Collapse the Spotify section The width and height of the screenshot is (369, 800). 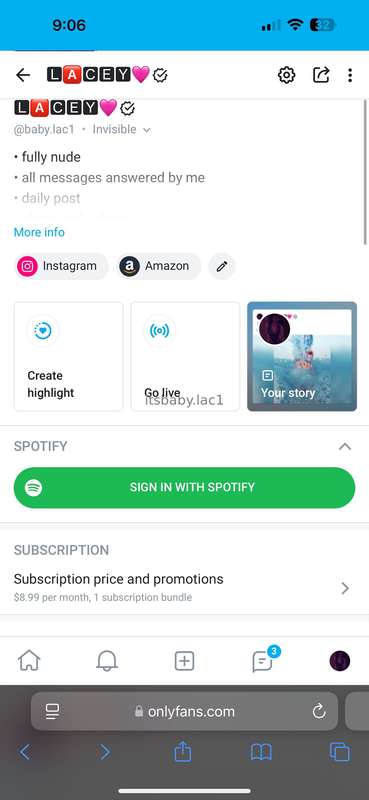coord(345,446)
